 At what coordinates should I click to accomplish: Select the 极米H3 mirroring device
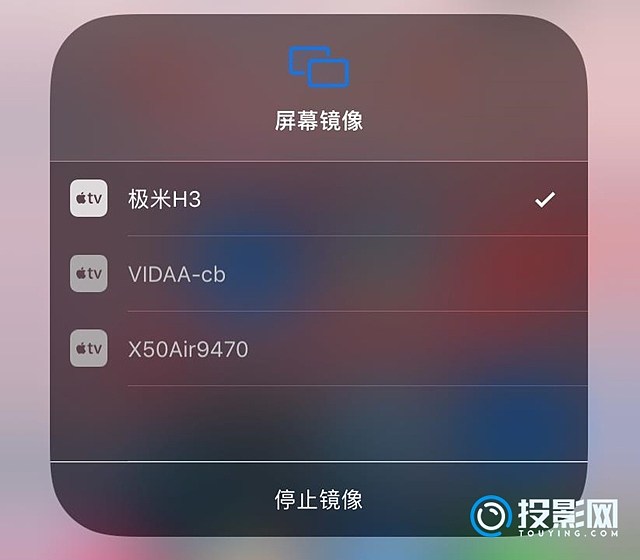pyautogui.click(x=166, y=199)
